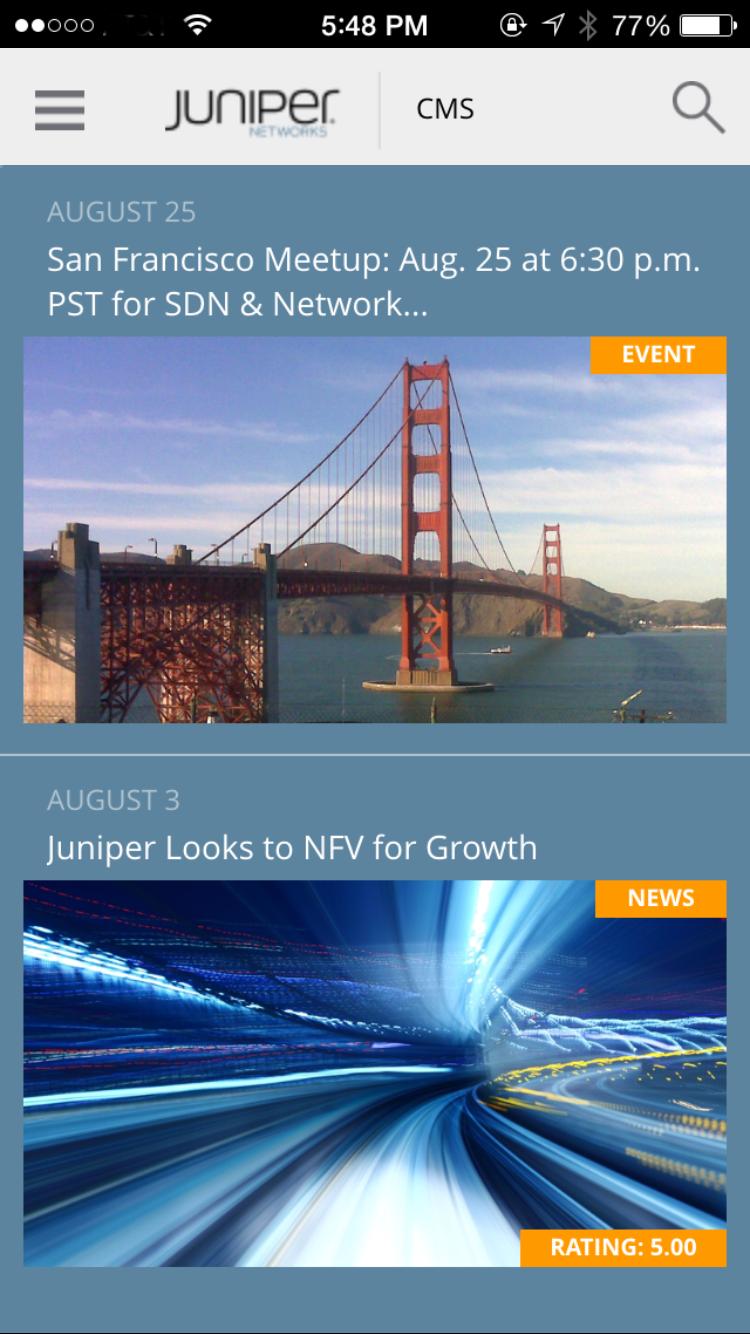
Task: Open the Juniper Looks to NFV article
Action: click(x=375, y=1030)
